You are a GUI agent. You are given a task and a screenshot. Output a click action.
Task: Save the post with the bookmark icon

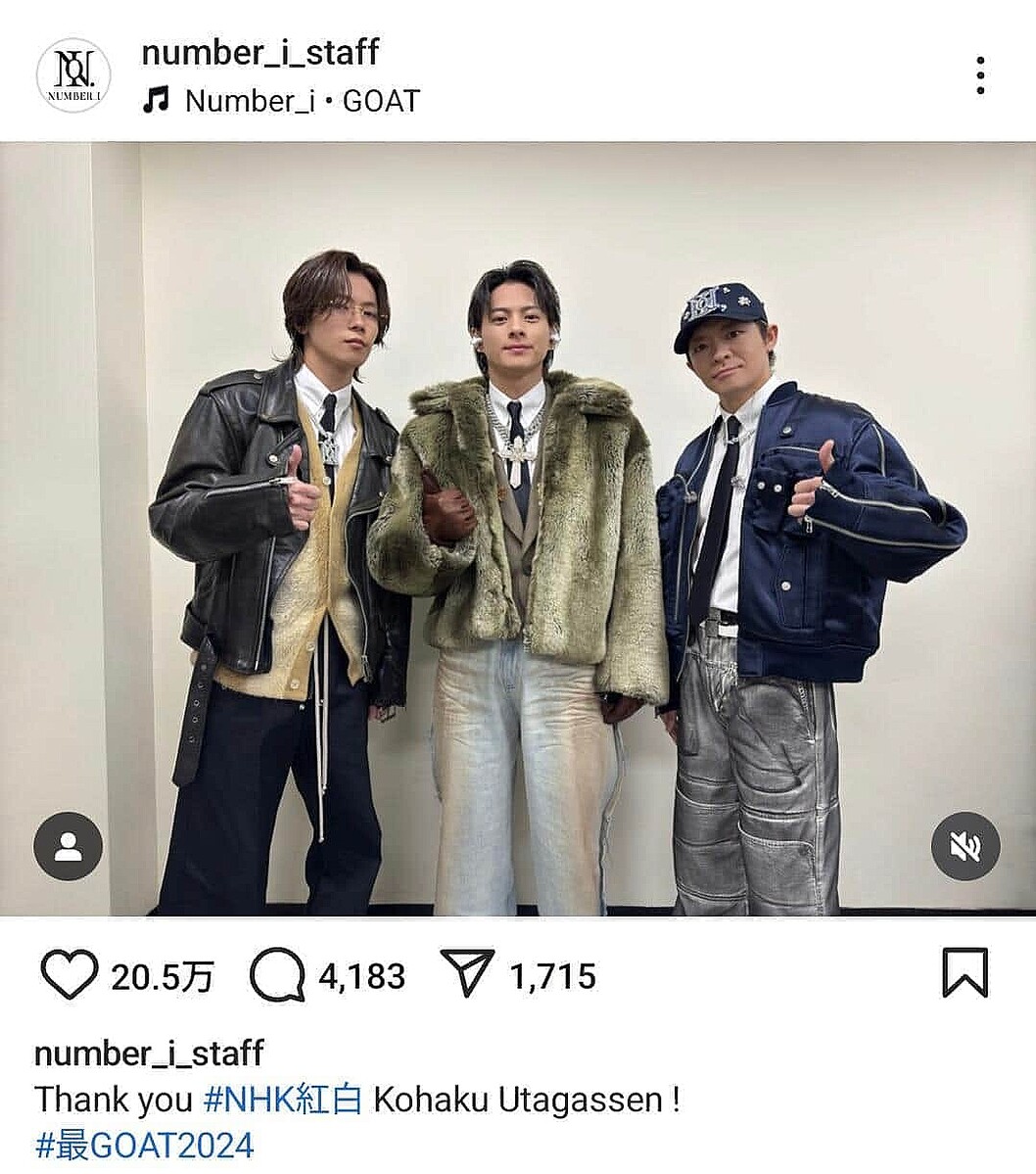tap(965, 972)
